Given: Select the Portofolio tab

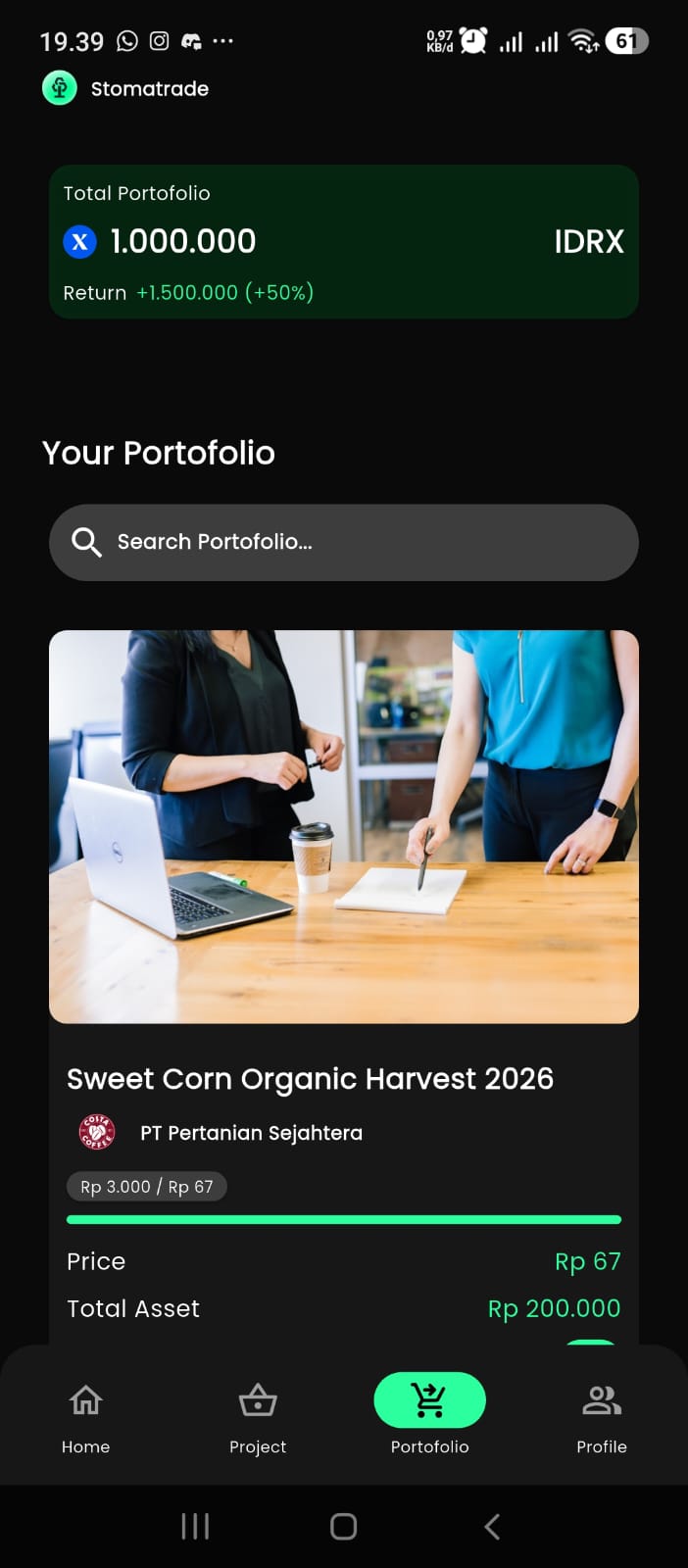Looking at the screenshot, I should coord(429,1415).
